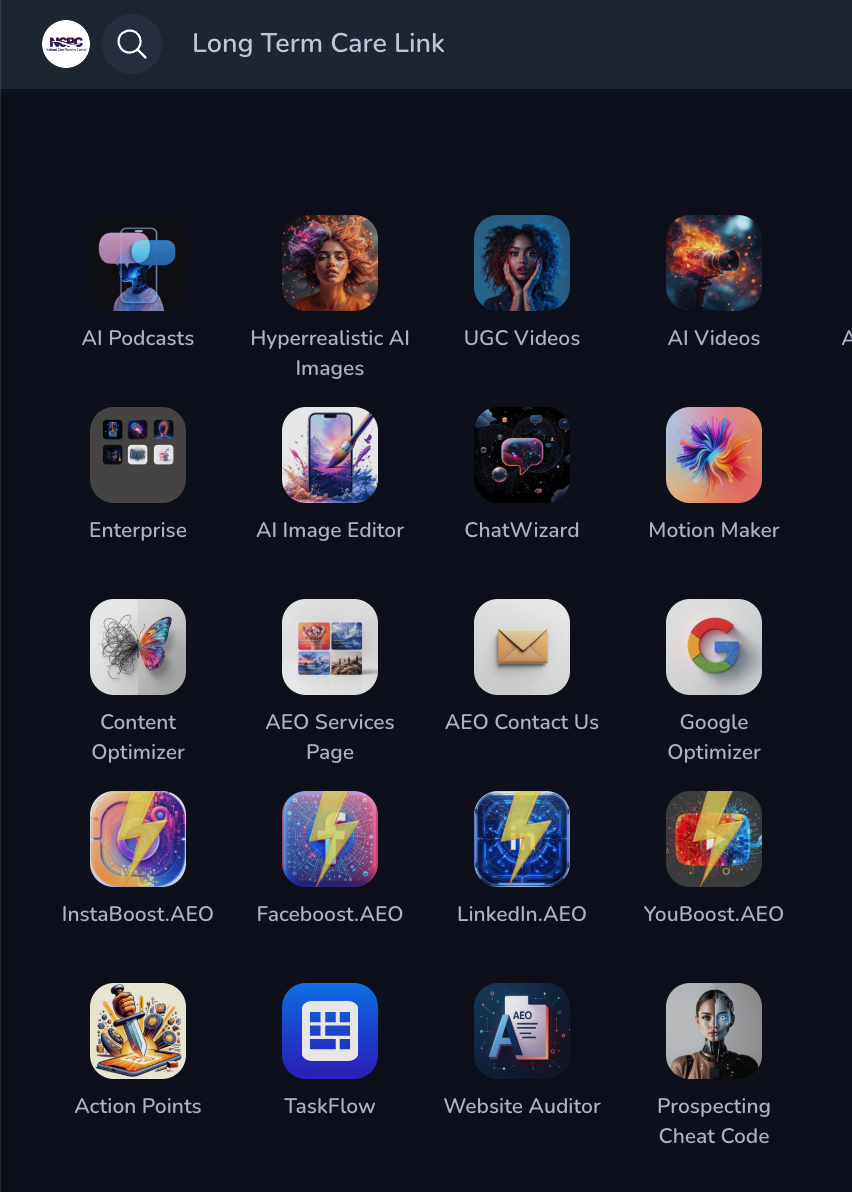Launch TaskFlow
Screen dimensions: 852x1192
point(330,1031)
